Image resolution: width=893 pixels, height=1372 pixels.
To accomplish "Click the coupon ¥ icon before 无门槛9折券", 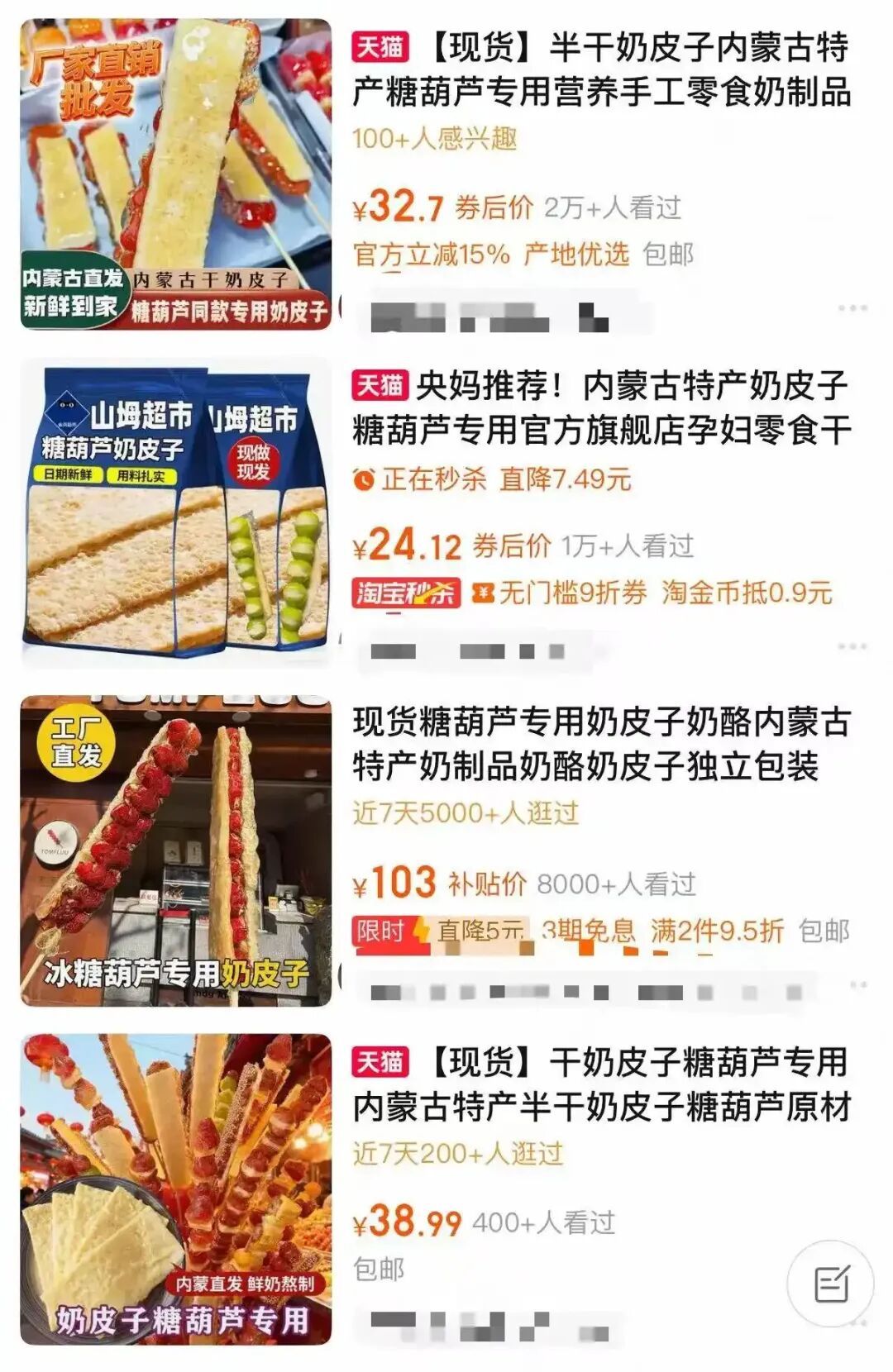I will pyautogui.click(x=485, y=593).
